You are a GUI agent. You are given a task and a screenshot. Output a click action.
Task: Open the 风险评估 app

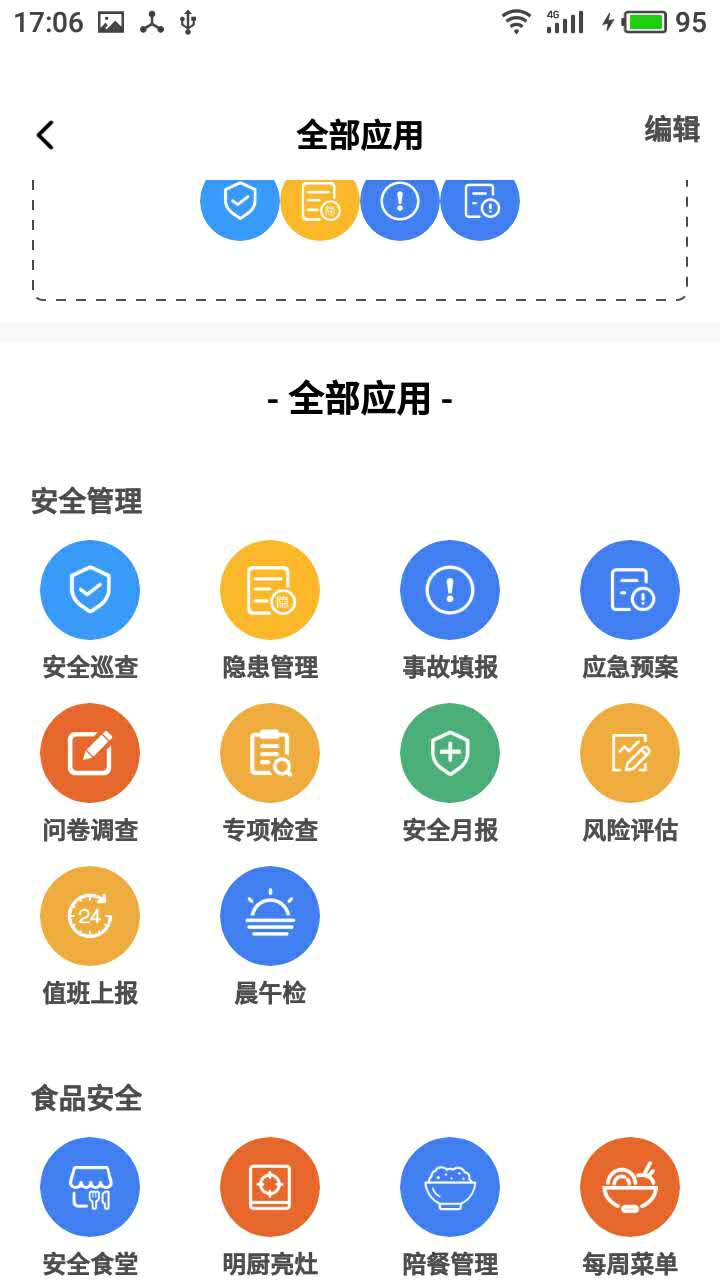click(630, 752)
